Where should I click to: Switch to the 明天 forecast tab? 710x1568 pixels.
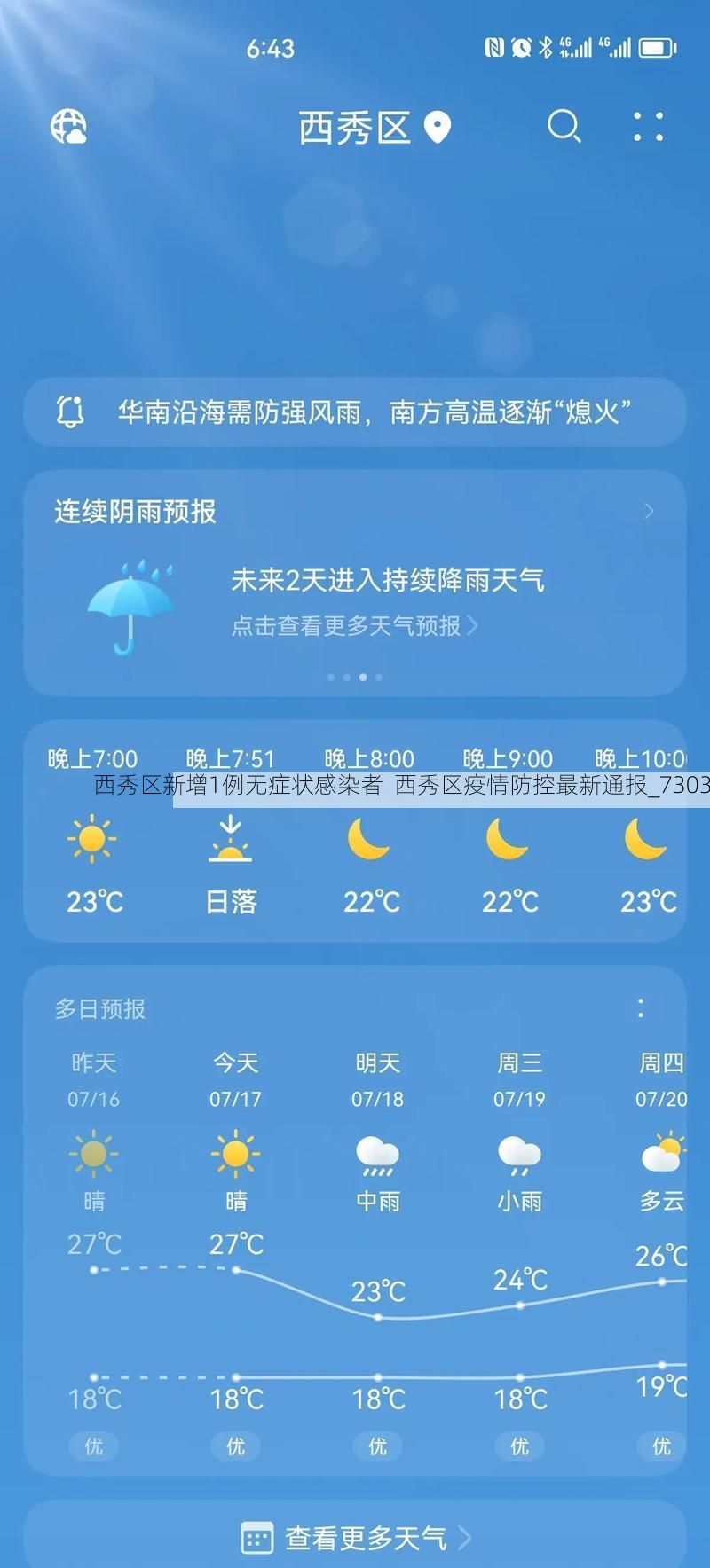coord(377,1062)
